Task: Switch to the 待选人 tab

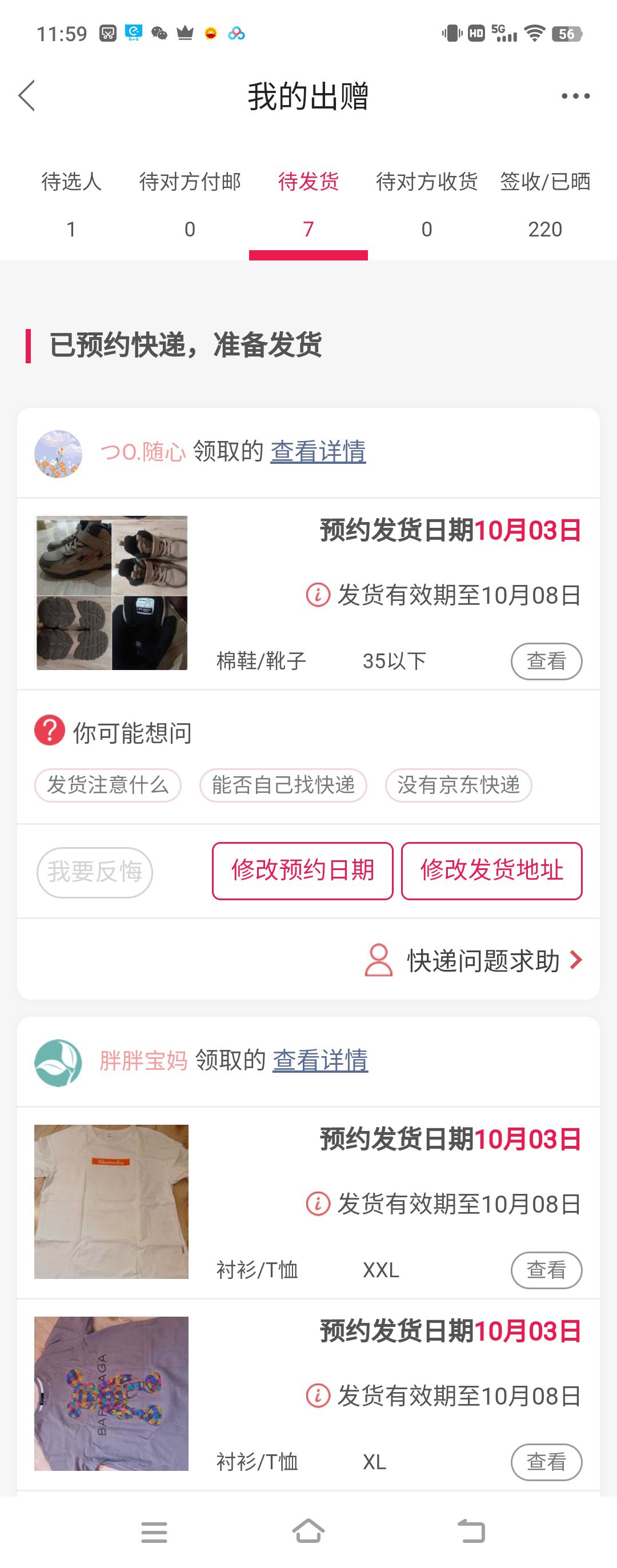Action: 71,204
